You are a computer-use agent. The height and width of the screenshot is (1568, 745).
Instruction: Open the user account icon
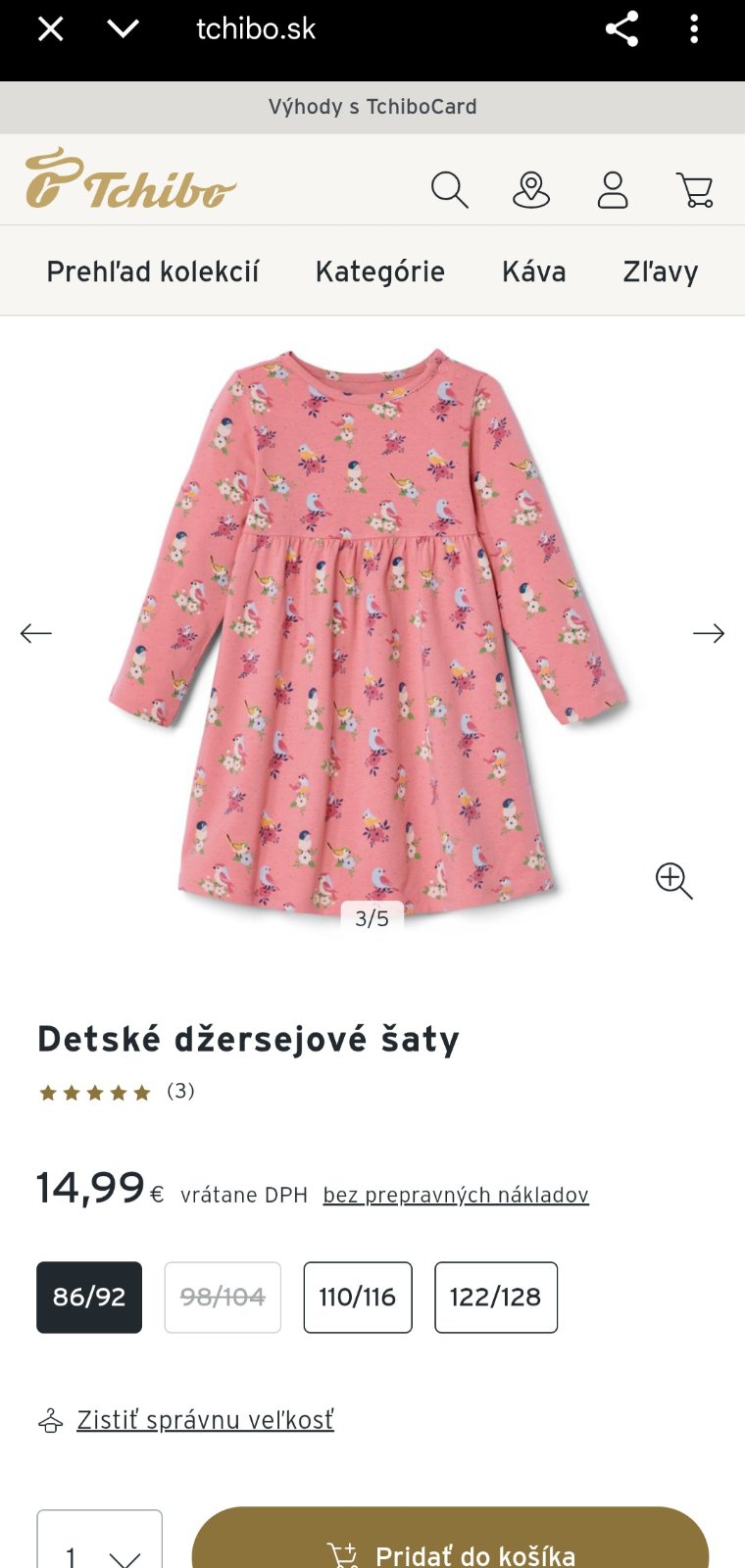click(613, 189)
